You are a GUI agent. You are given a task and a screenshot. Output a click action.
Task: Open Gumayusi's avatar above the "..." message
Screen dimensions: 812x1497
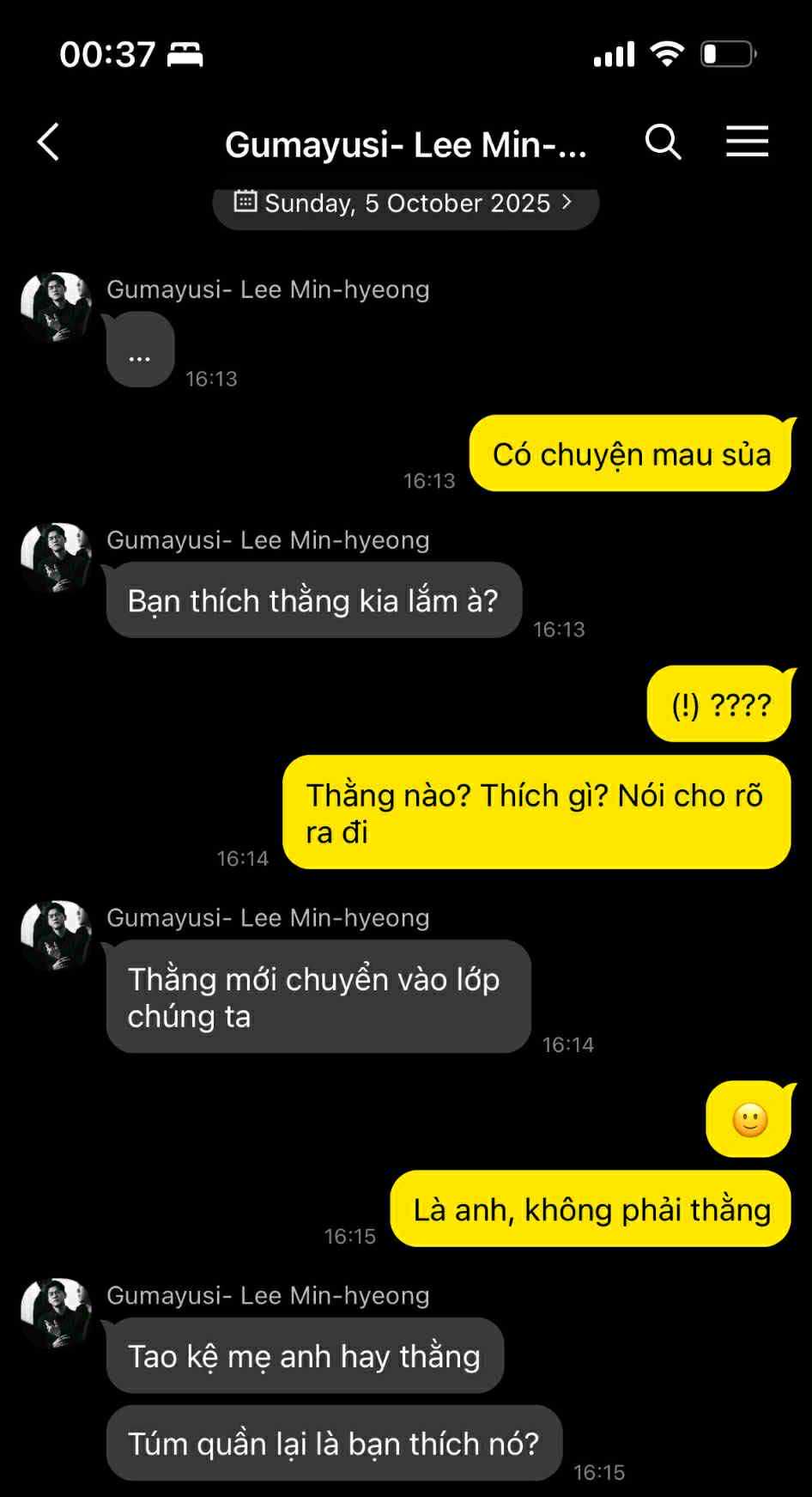(x=57, y=307)
